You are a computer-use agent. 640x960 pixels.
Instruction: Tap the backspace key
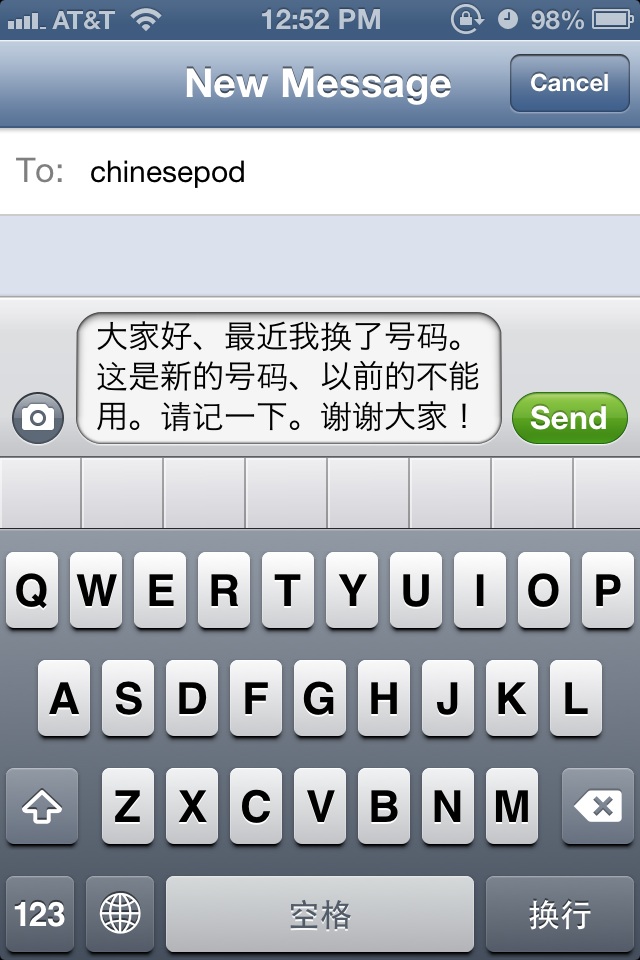pos(598,806)
